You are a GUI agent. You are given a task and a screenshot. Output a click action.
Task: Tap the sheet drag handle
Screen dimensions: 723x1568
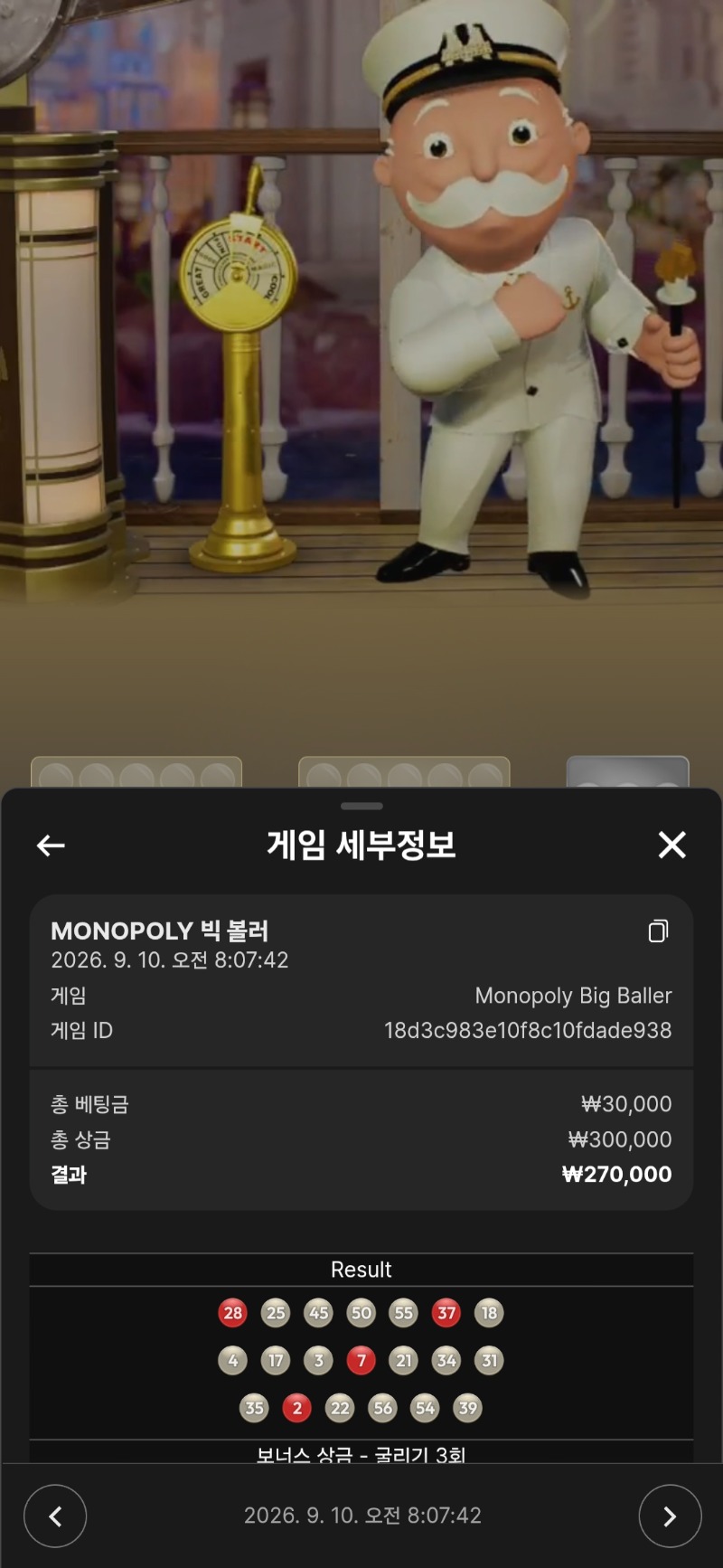pyautogui.click(x=361, y=806)
